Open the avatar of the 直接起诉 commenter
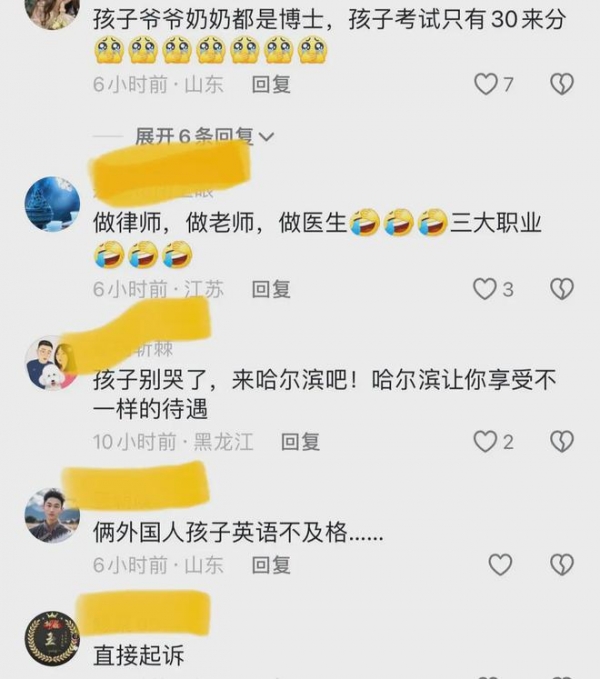Image resolution: width=600 pixels, height=679 pixels. click(x=52, y=638)
